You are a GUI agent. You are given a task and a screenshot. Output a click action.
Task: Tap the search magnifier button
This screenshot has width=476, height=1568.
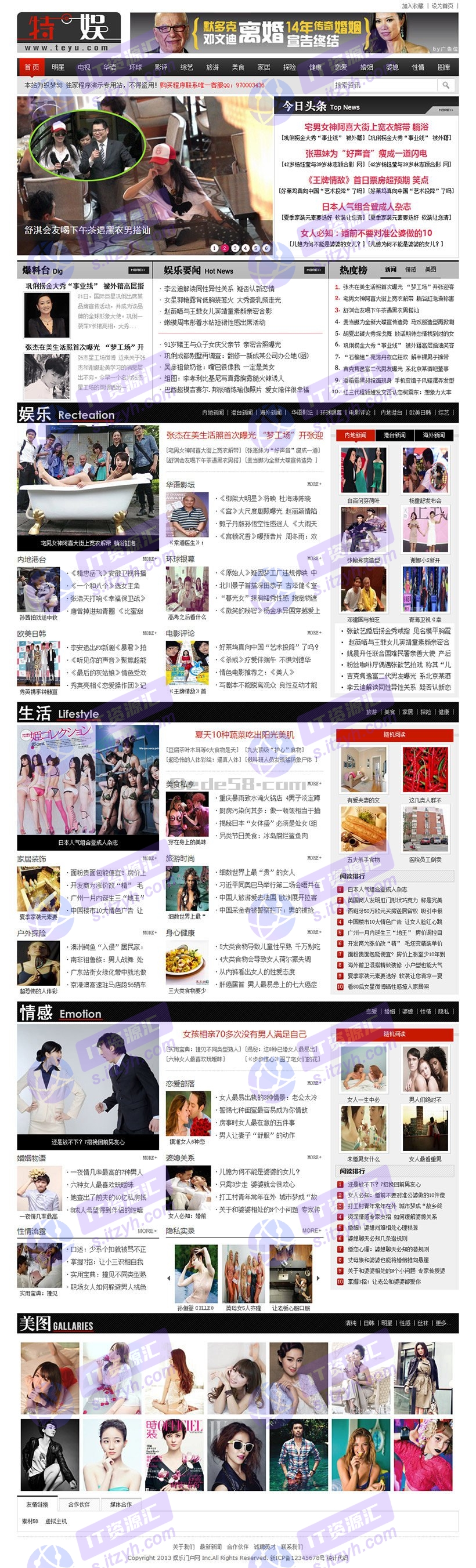[x=446, y=85]
